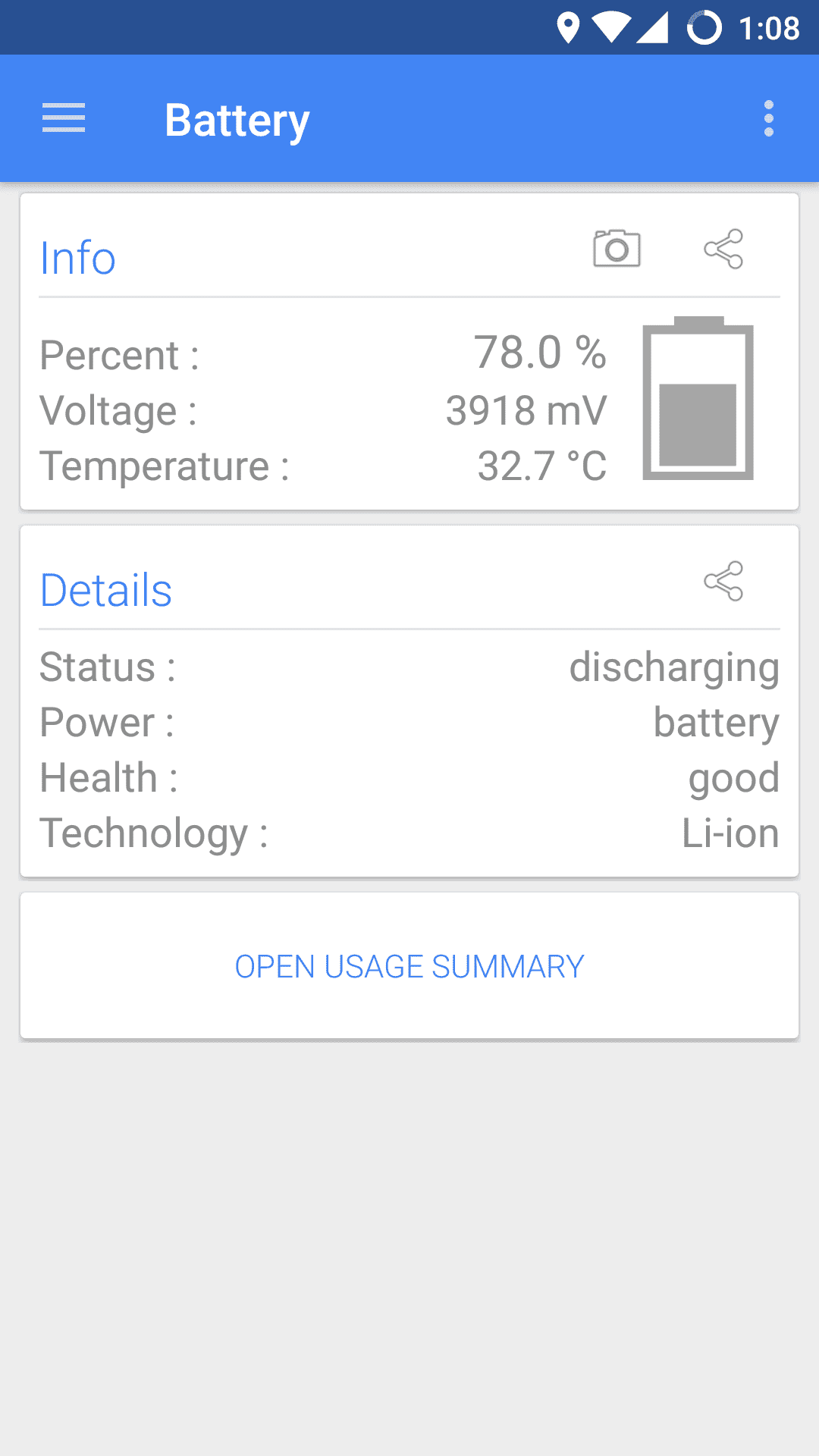The height and width of the screenshot is (1456, 819).
Task: Share the Info card battery data
Action: click(723, 249)
